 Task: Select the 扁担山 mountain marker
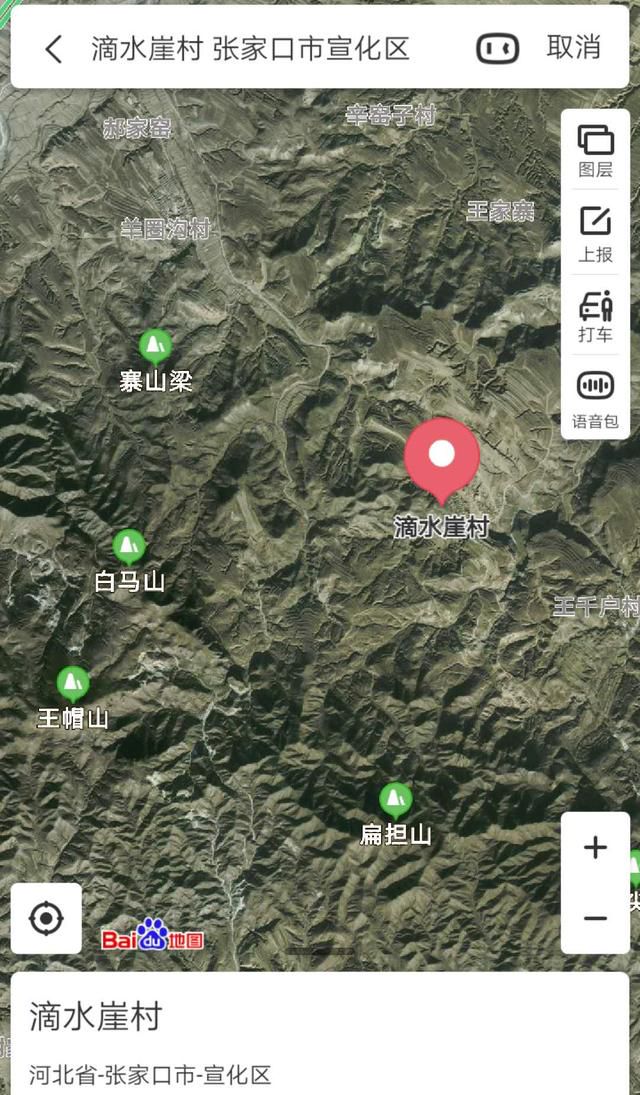tap(395, 801)
